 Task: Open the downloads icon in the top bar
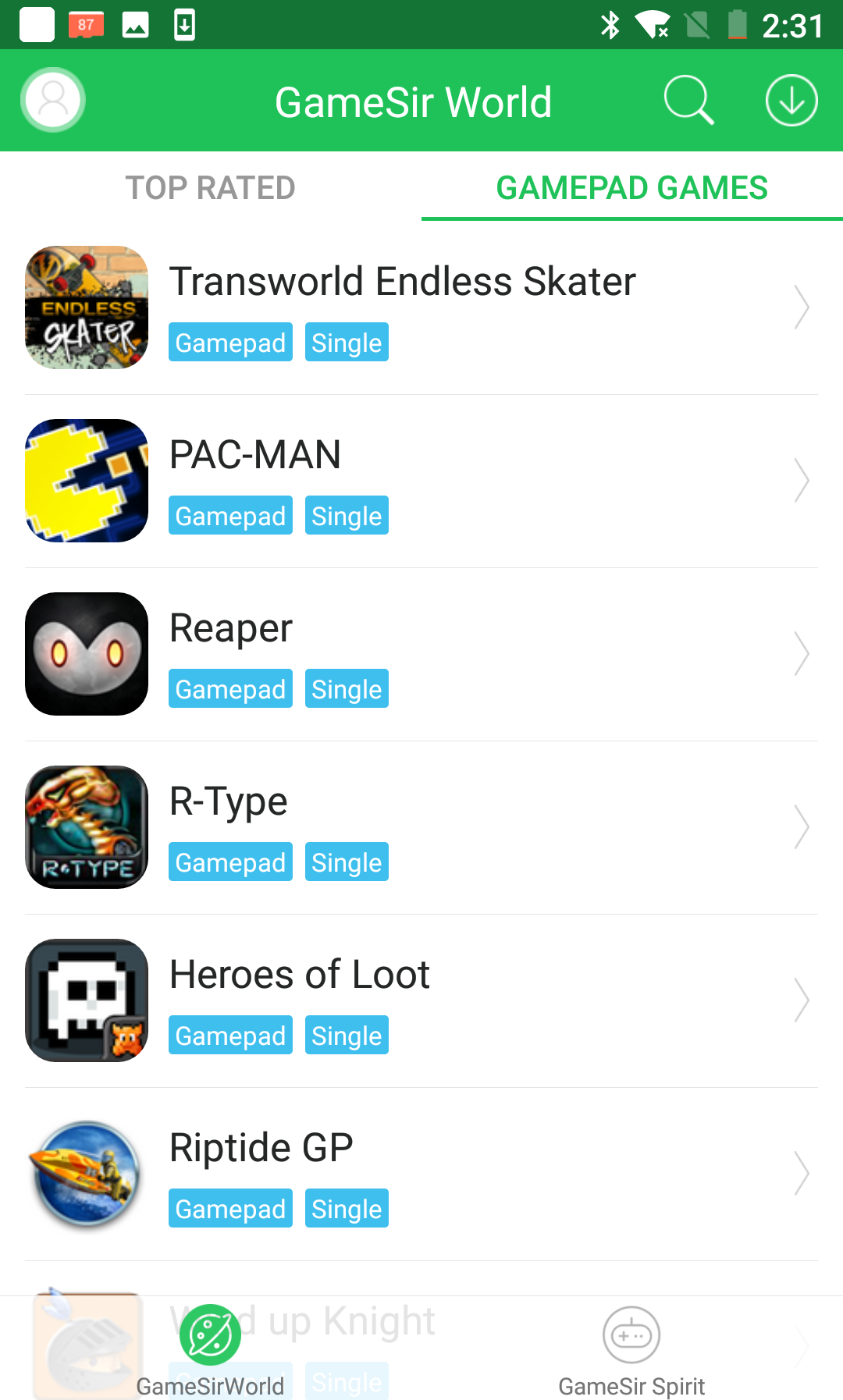[791, 100]
